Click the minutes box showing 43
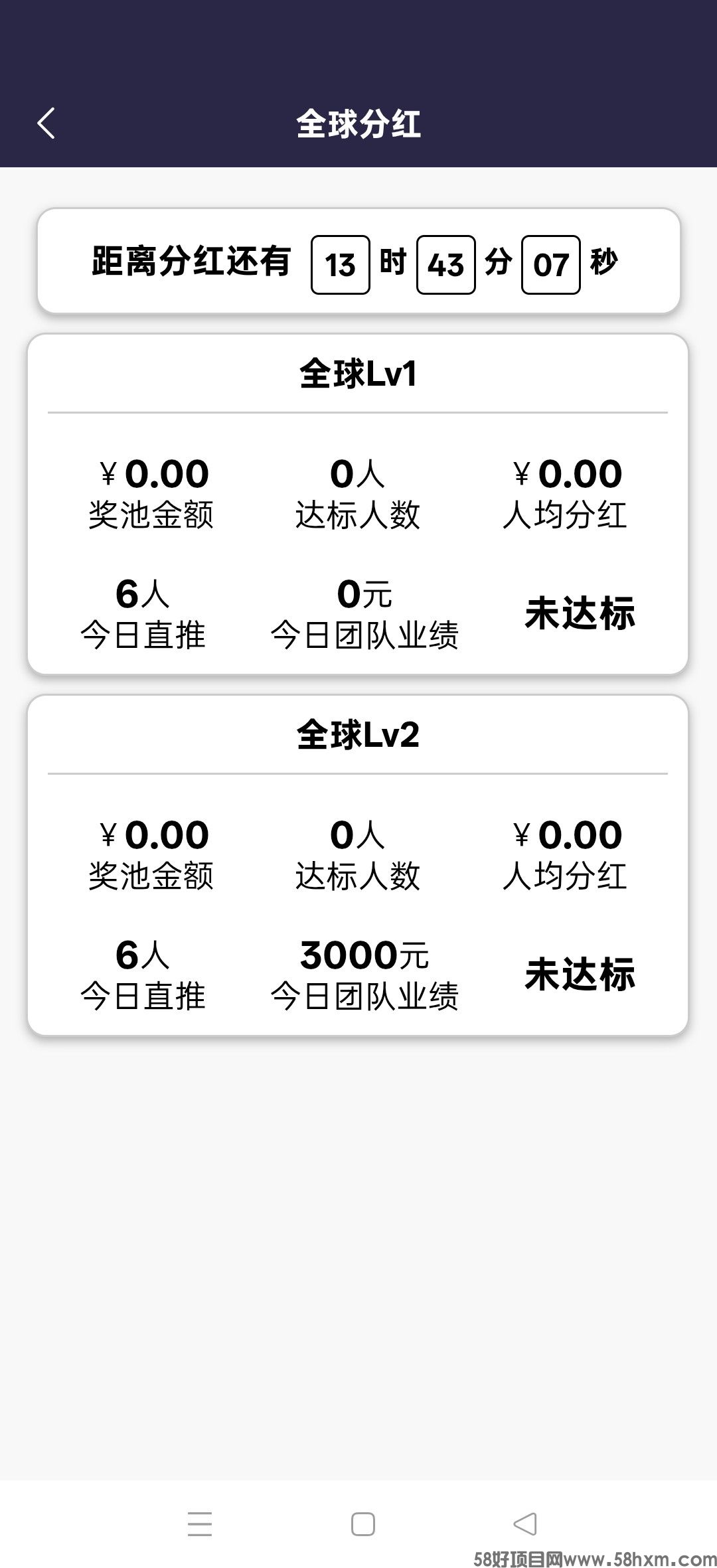717x1568 pixels. [x=447, y=265]
